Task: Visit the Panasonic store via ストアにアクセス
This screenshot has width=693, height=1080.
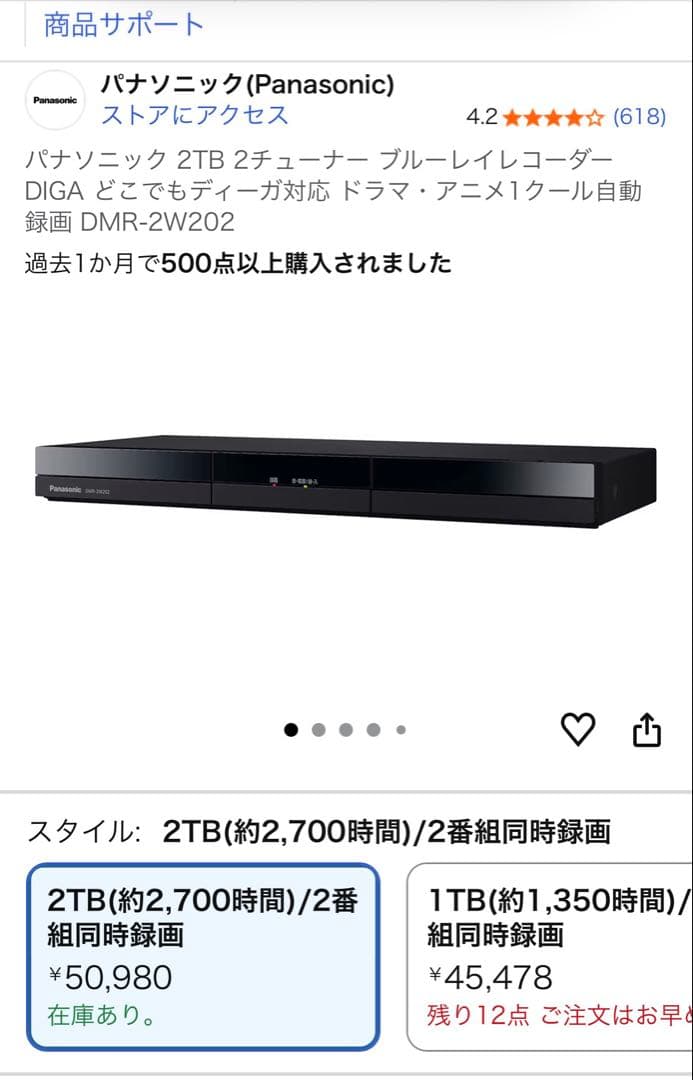Action: [x=194, y=115]
